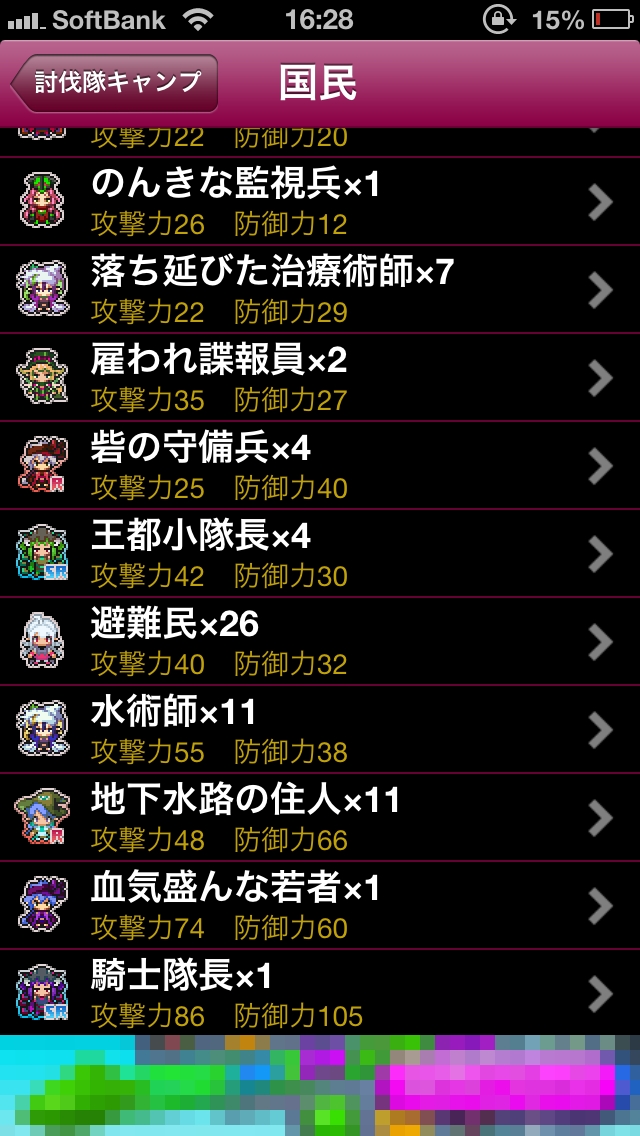Open 地下水路の住人 details
Image resolution: width=640 pixels, height=1136 pixels.
pos(320,818)
